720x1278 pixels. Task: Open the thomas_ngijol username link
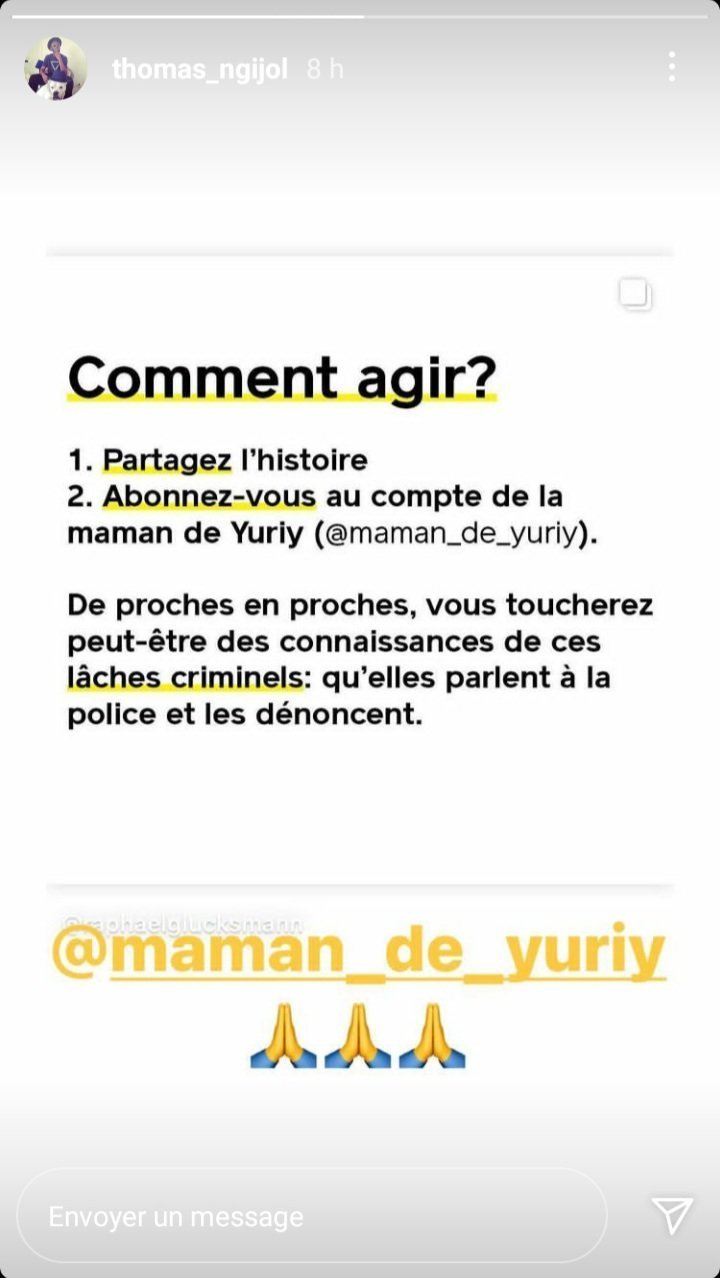200,69
